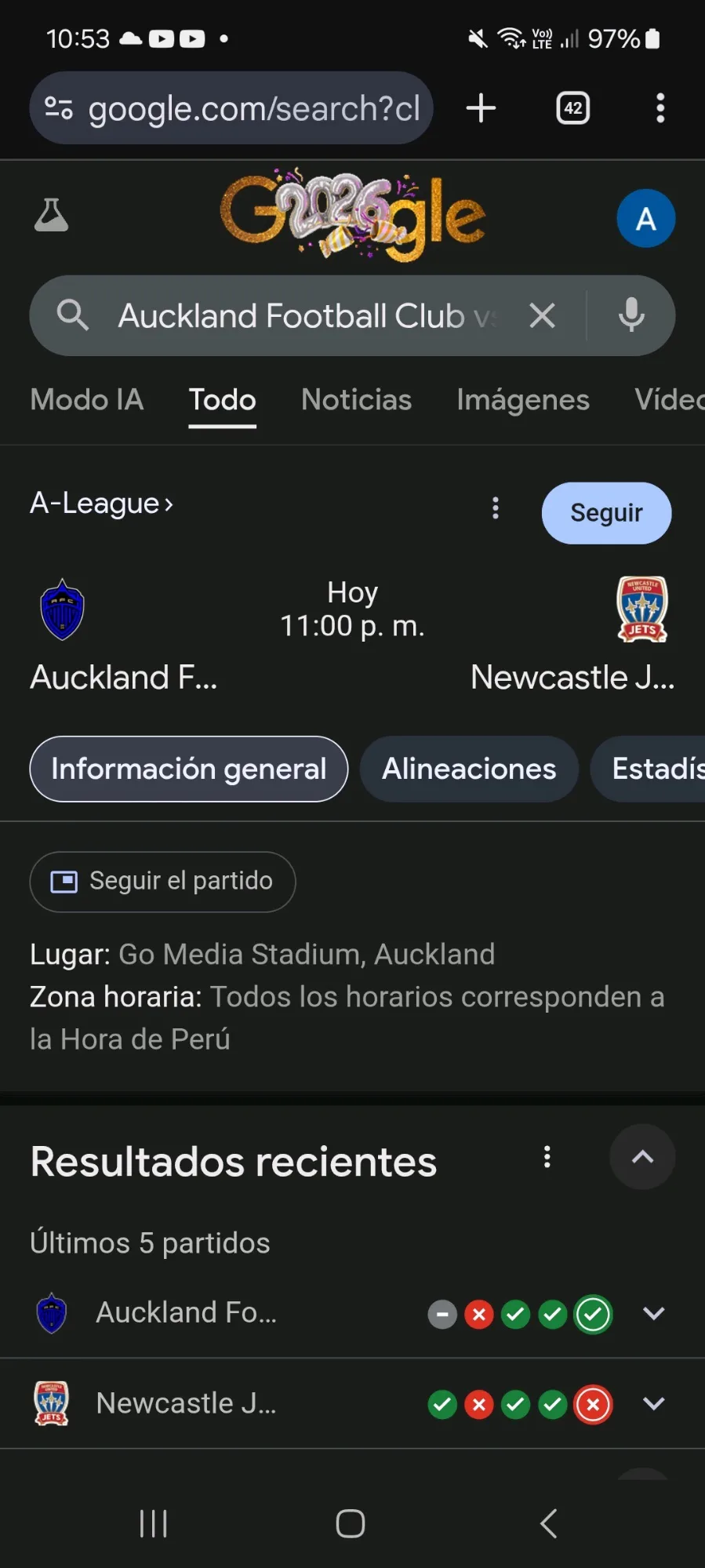Open the tab switcher showing 42 tabs

coord(573,108)
